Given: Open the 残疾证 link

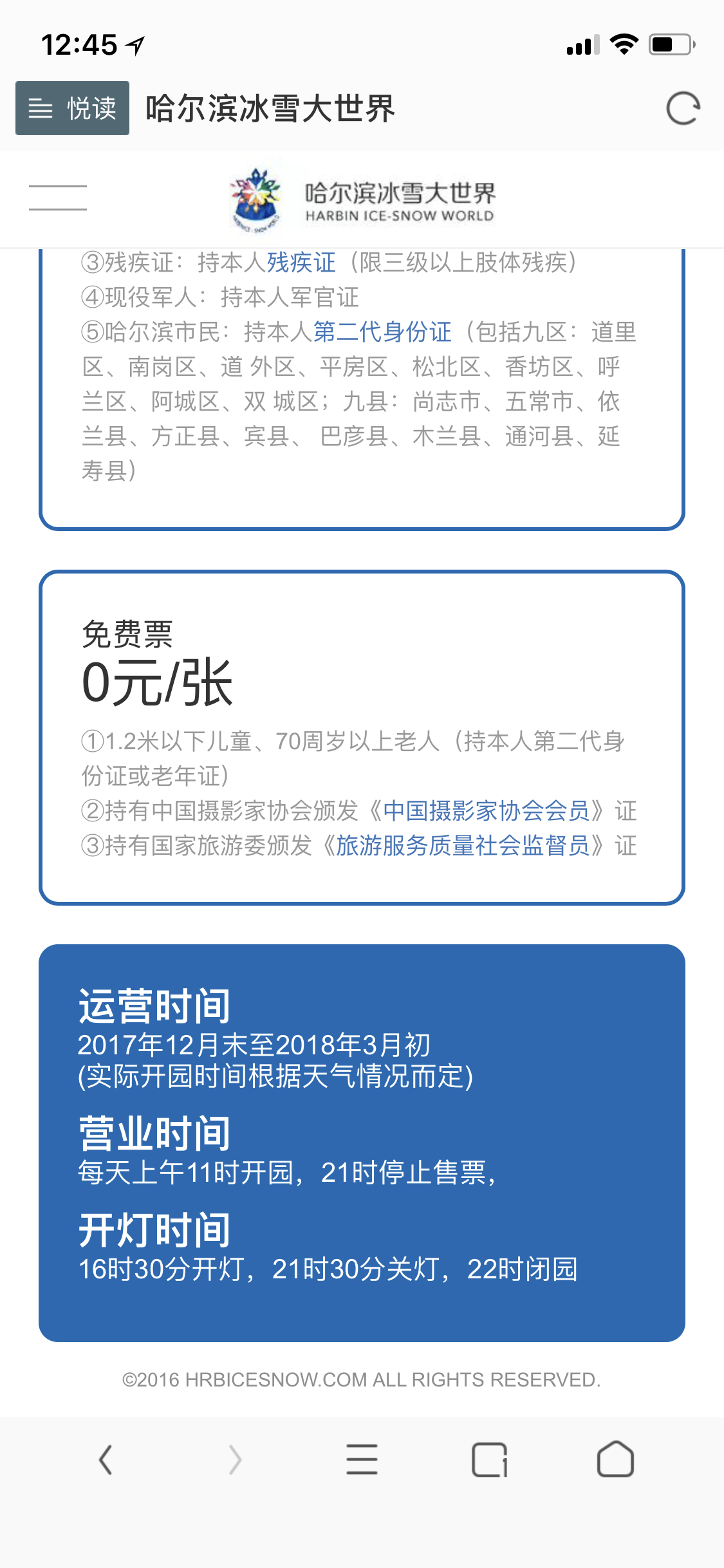Looking at the screenshot, I should [x=301, y=263].
